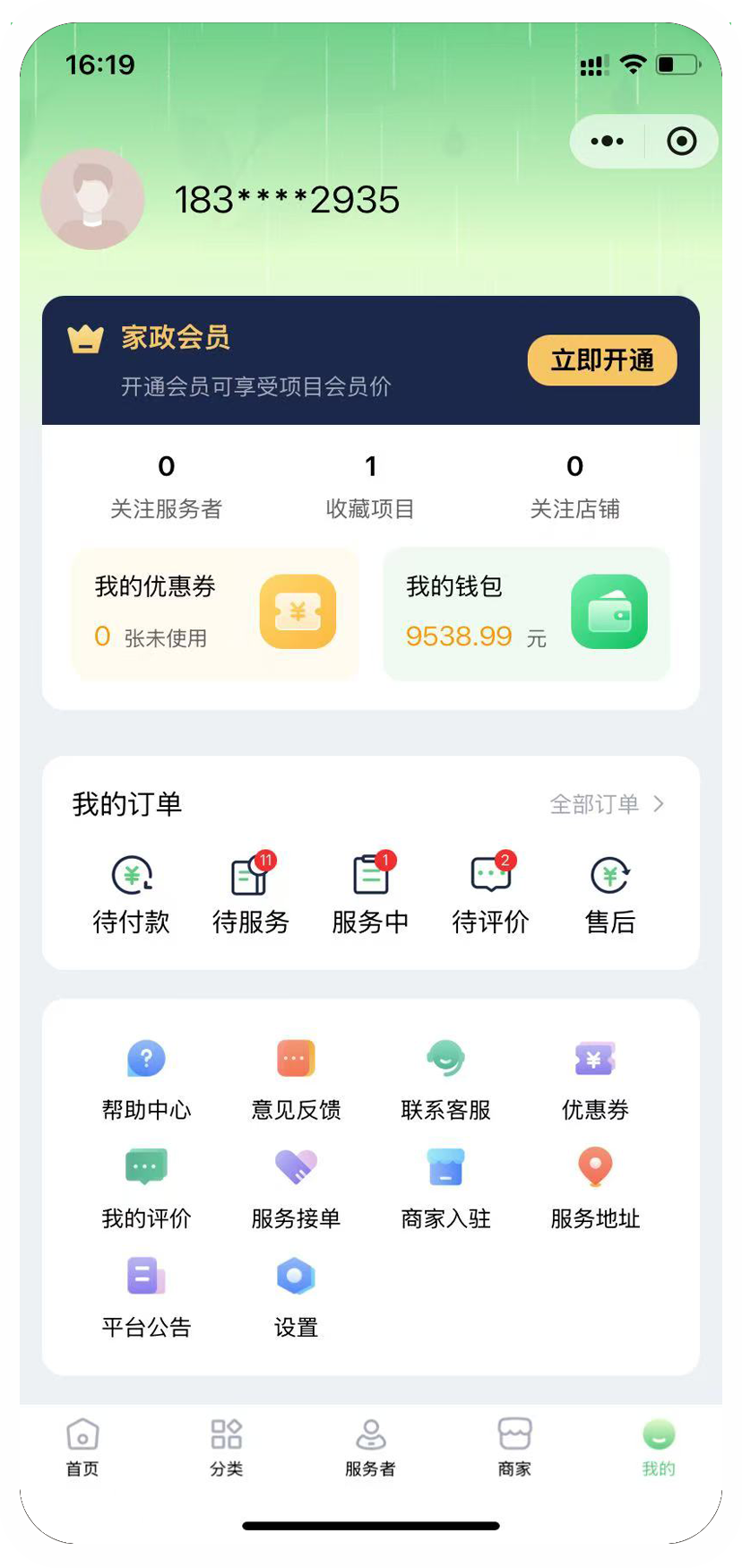The image size is (742, 1568).
Task: Open 我的钱包 wallet card
Action: pyautogui.click(x=527, y=613)
